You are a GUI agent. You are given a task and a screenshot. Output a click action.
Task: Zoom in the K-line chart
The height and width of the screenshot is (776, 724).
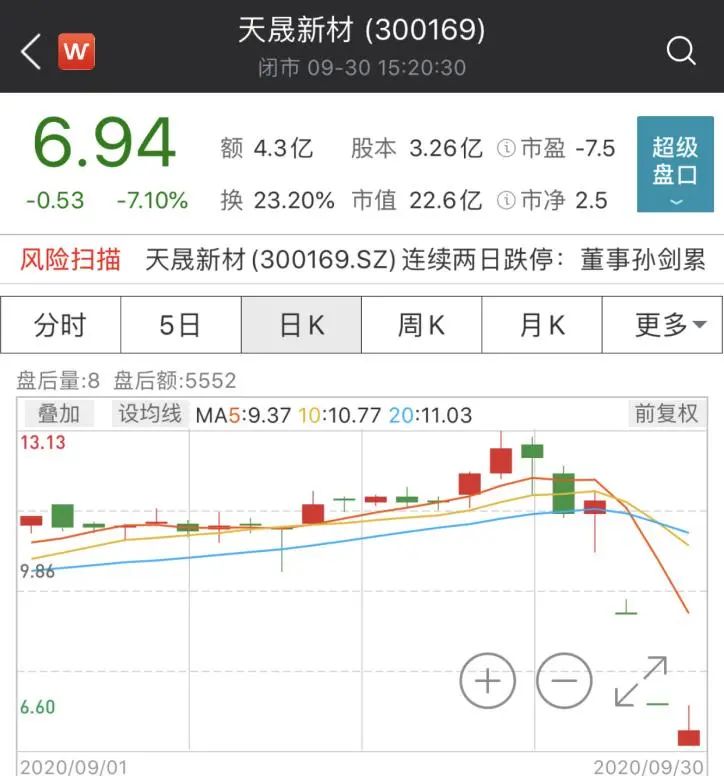(487, 681)
